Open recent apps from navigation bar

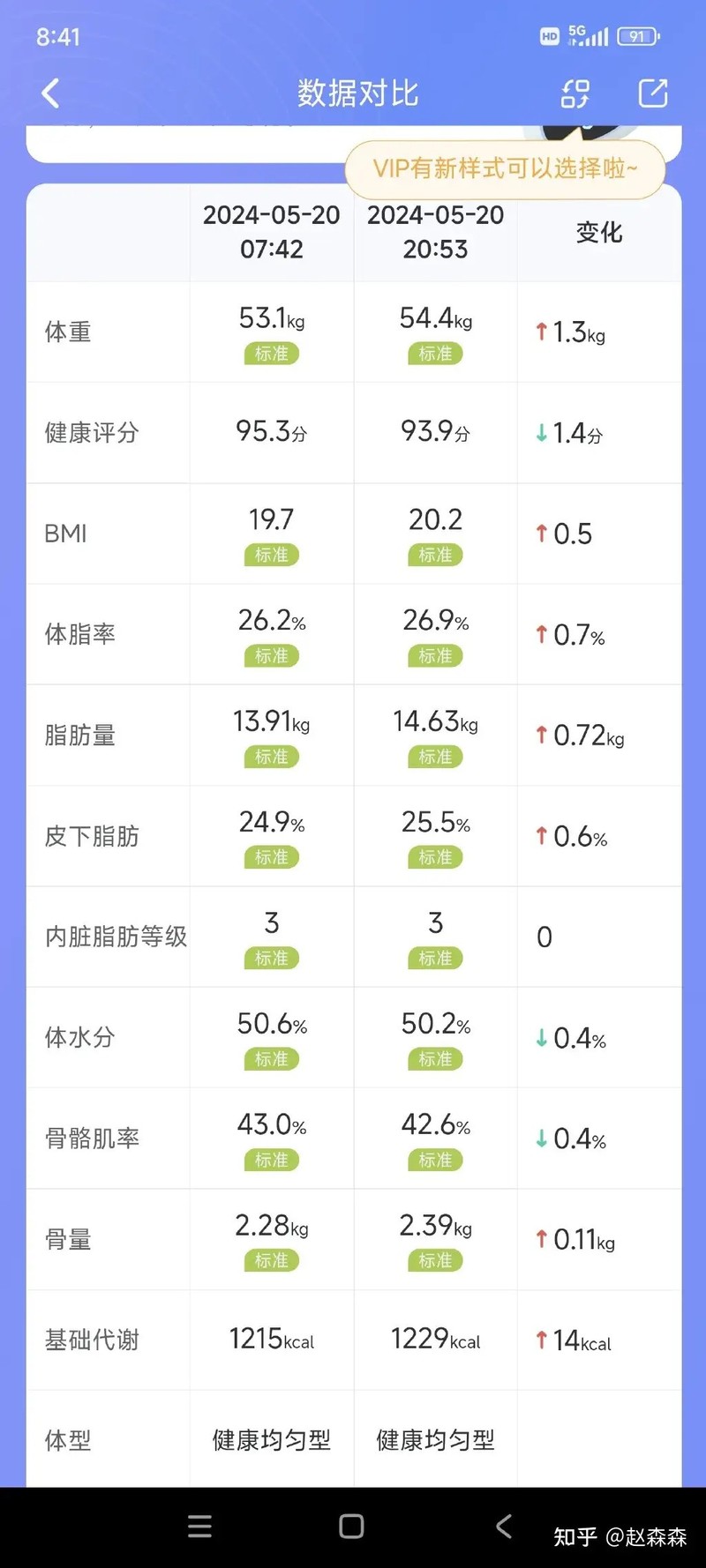(200, 1527)
